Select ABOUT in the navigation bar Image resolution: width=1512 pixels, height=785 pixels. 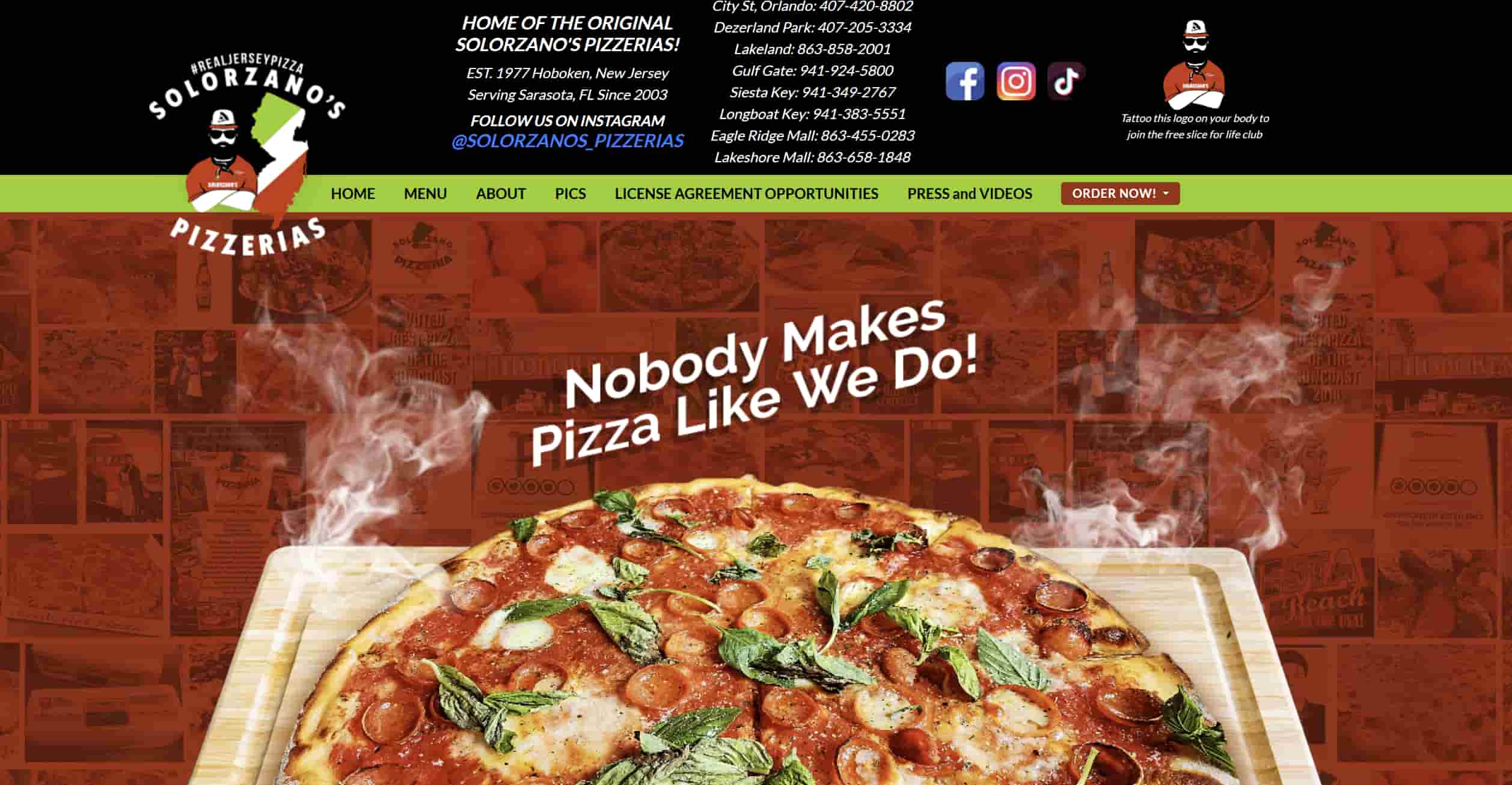pos(501,194)
